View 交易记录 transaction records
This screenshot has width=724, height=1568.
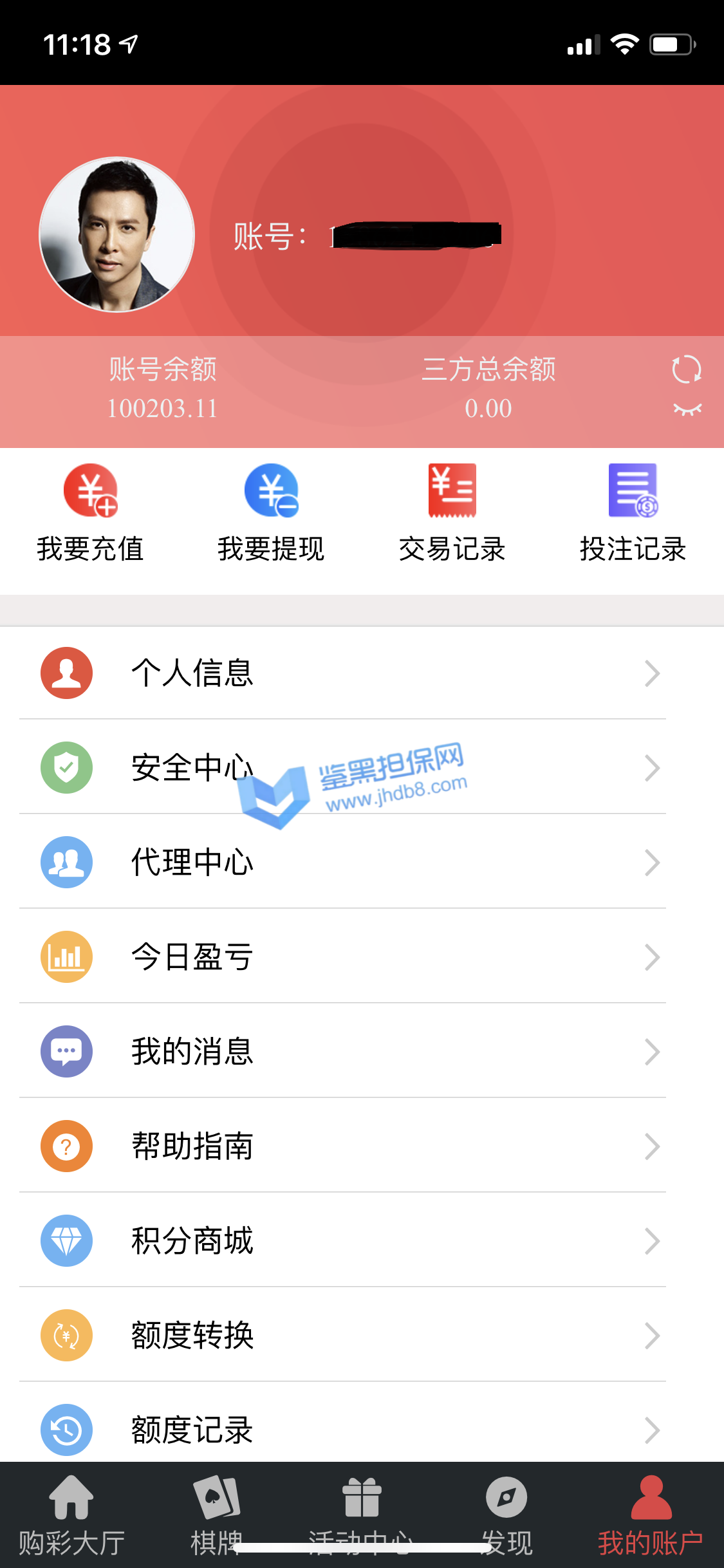[x=452, y=513]
